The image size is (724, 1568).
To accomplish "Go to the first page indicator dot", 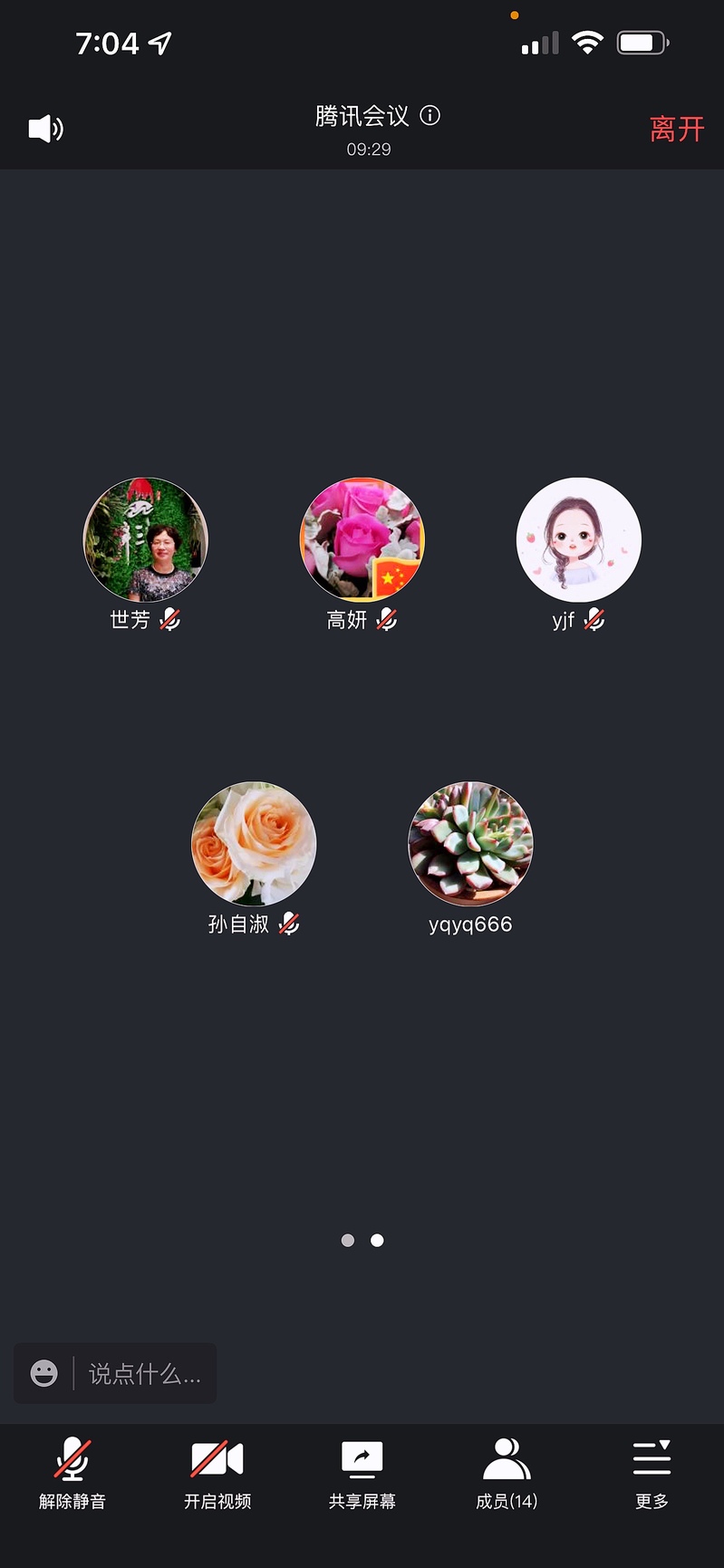I will click(x=347, y=1240).
